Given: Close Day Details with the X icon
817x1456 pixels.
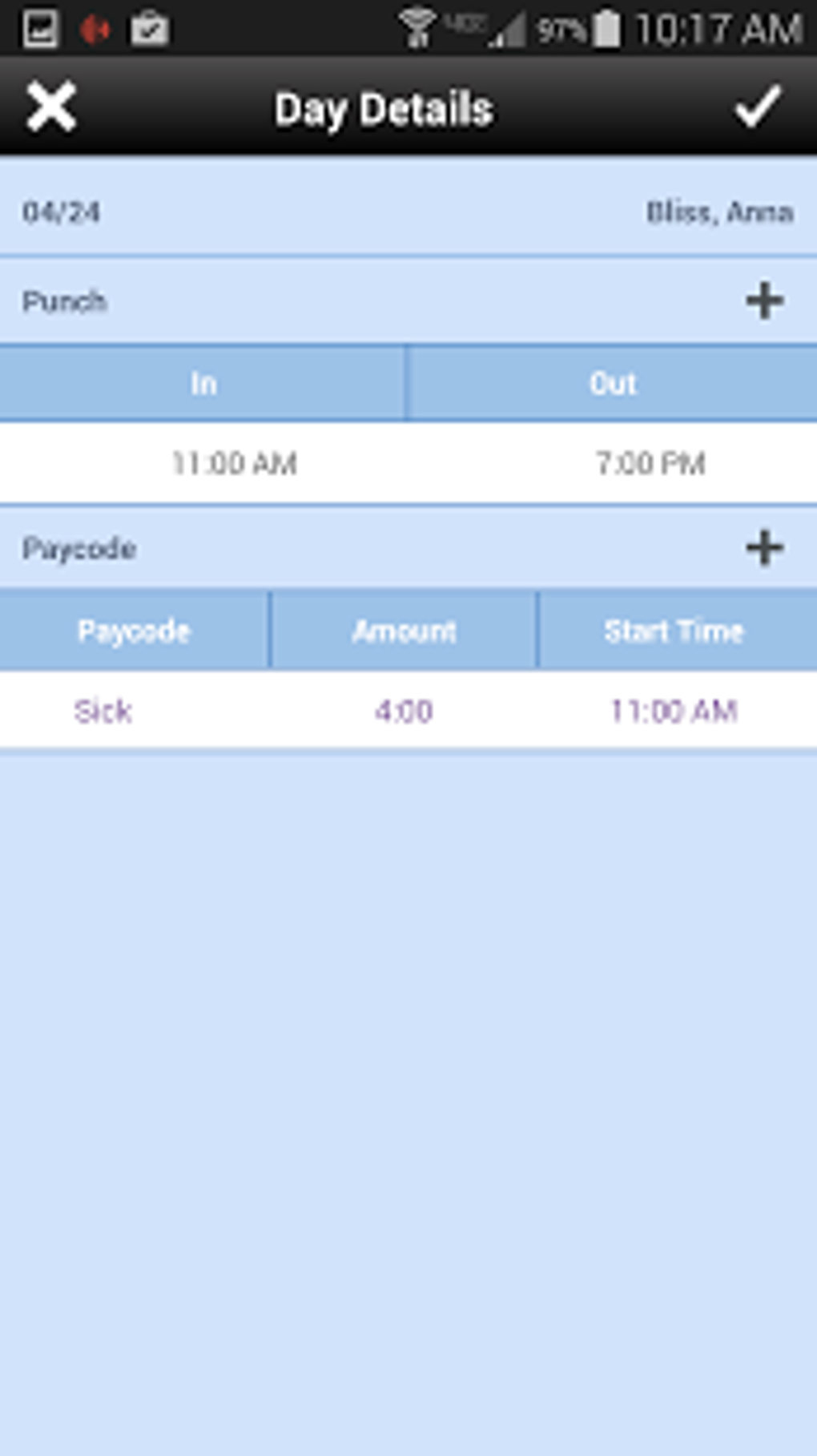Looking at the screenshot, I should [x=51, y=107].
